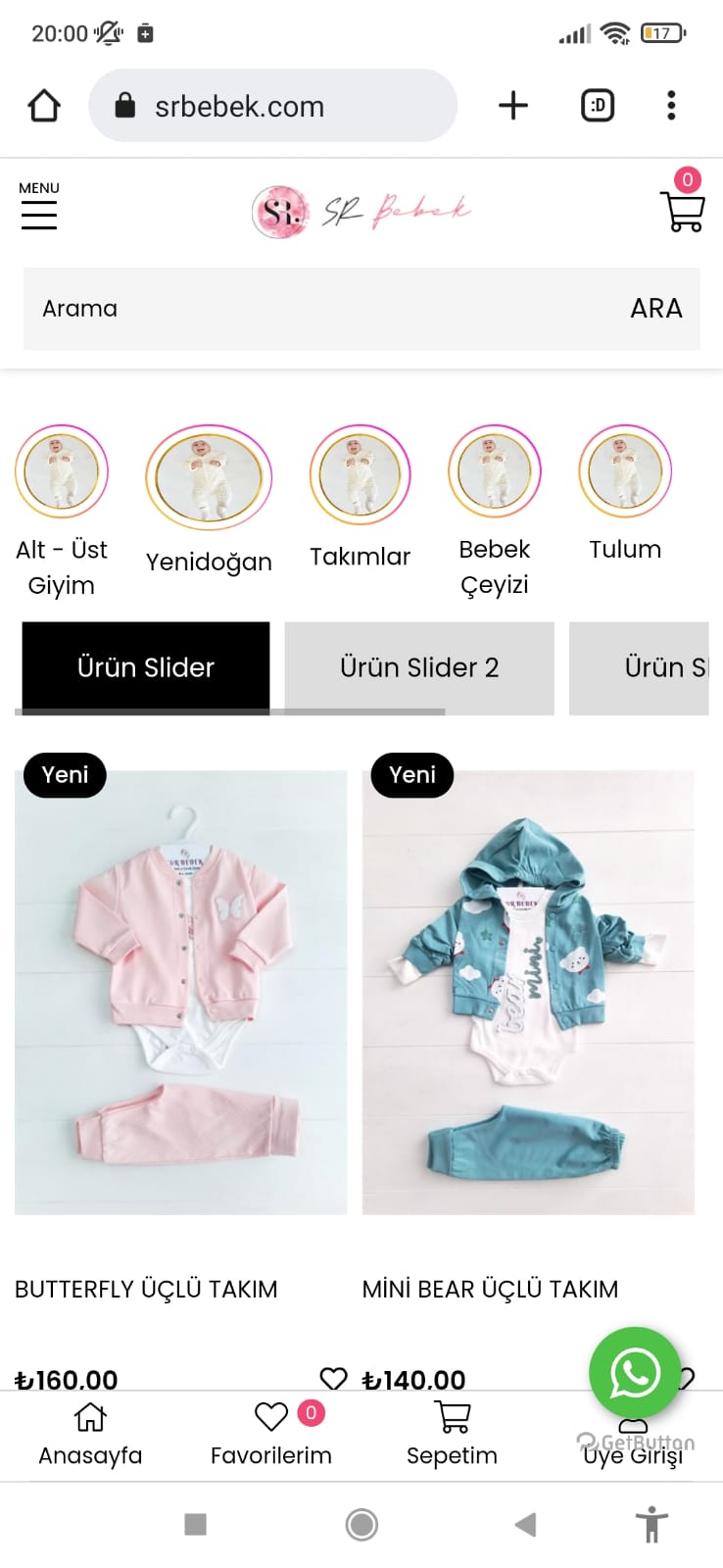Screen dimensions: 723x1568
Task: Open the BUTTERFLY ÜÇLÜ TAKIM product
Action: tap(146, 1289)
